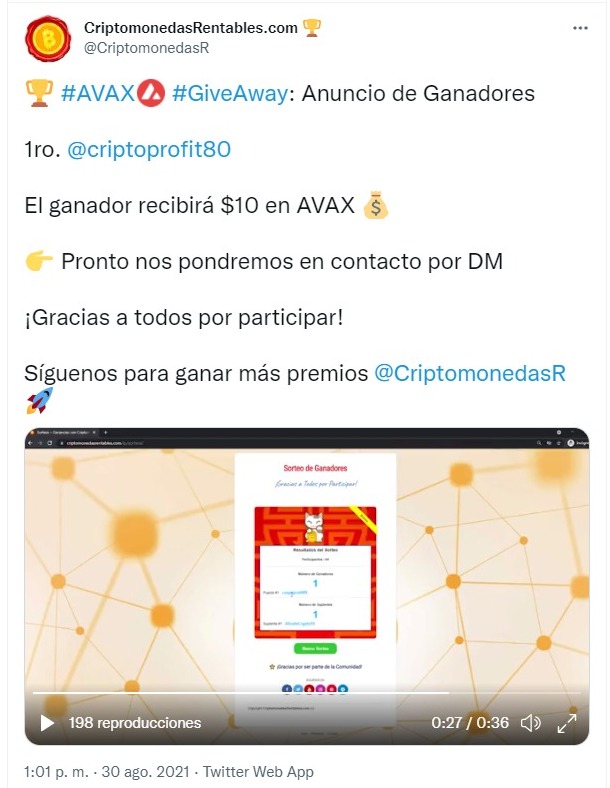View the @criptoprofit80 profile
Viewport: 610px width, 788px height.
tap(149, 150)
